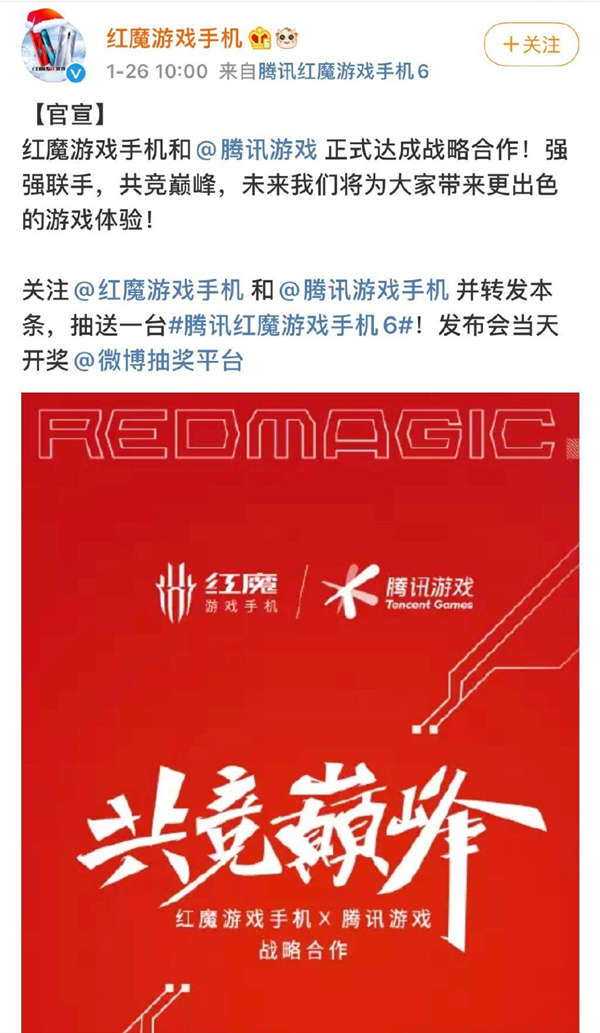
Task: Open the @红魔游戏手机 mention in the post text
Action: pyautogui.click(x=159, y=290)
